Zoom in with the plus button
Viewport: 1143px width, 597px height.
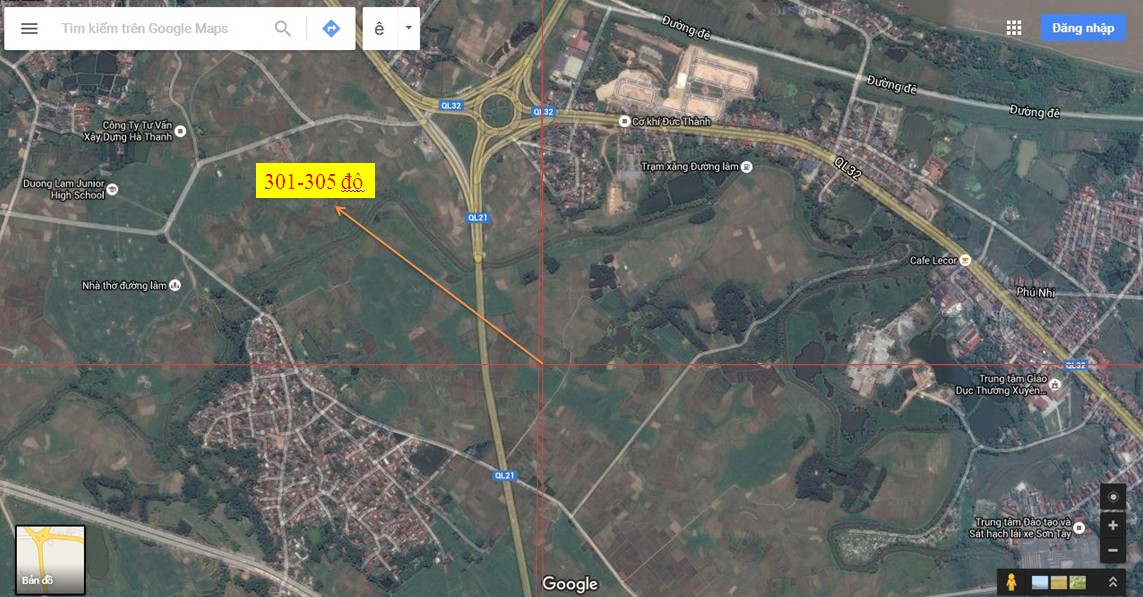[1113, 524]
